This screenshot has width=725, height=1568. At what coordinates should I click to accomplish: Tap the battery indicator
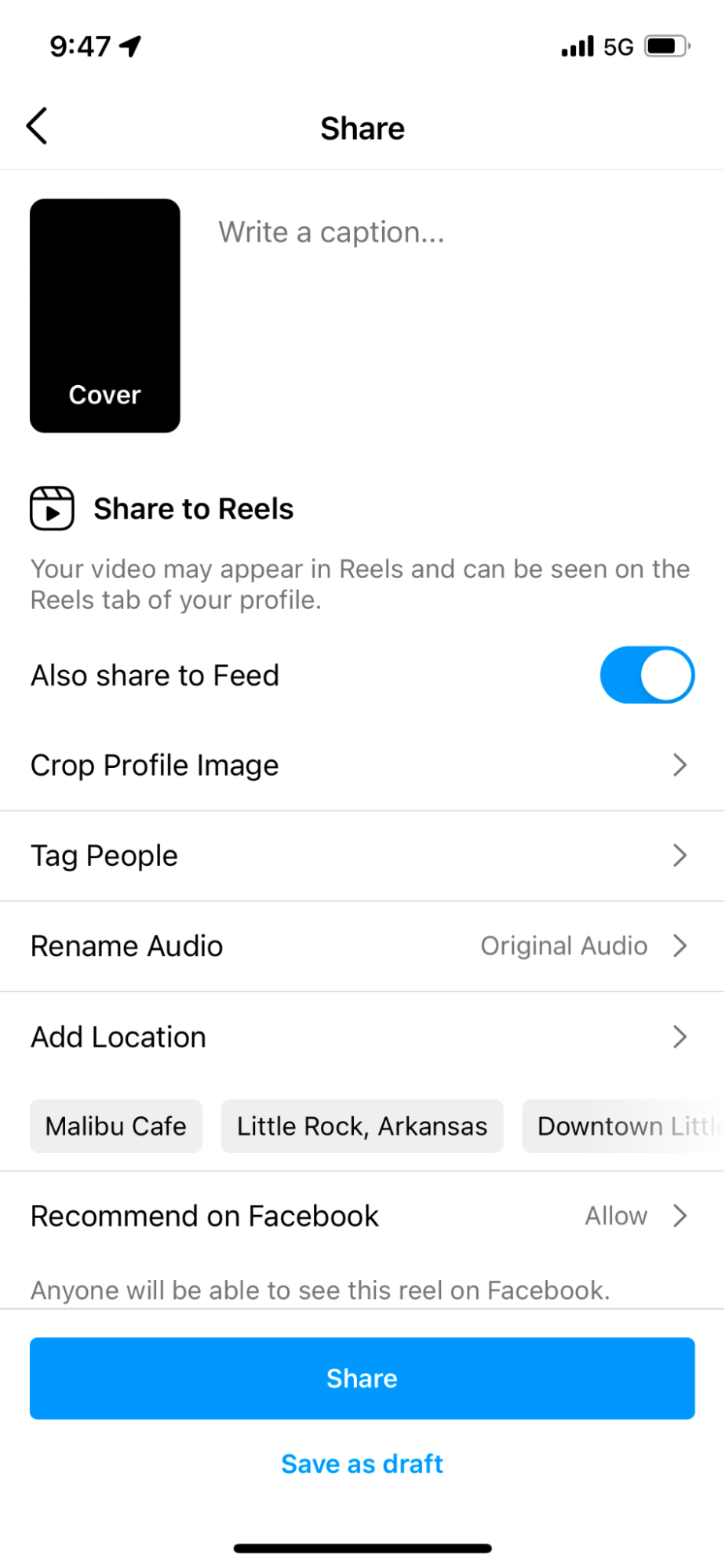[666, 46]
